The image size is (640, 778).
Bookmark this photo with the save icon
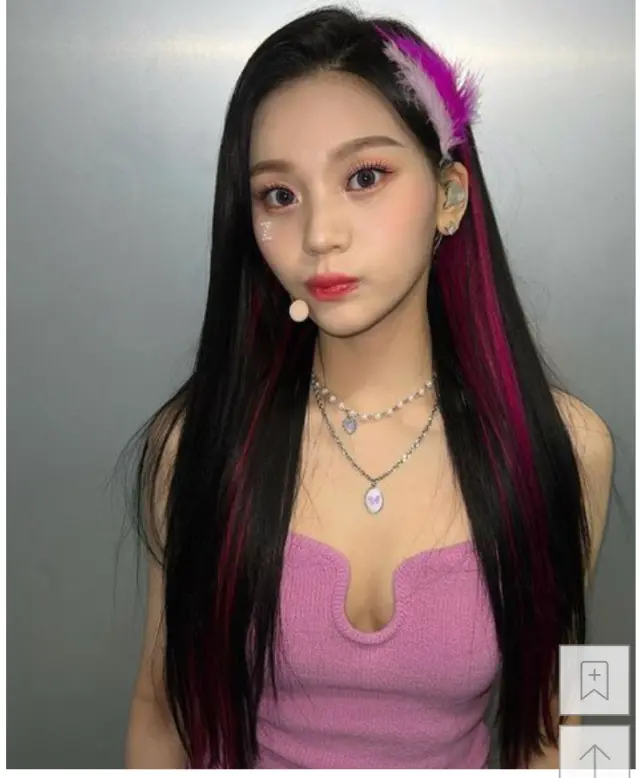[x=594, y=680]
